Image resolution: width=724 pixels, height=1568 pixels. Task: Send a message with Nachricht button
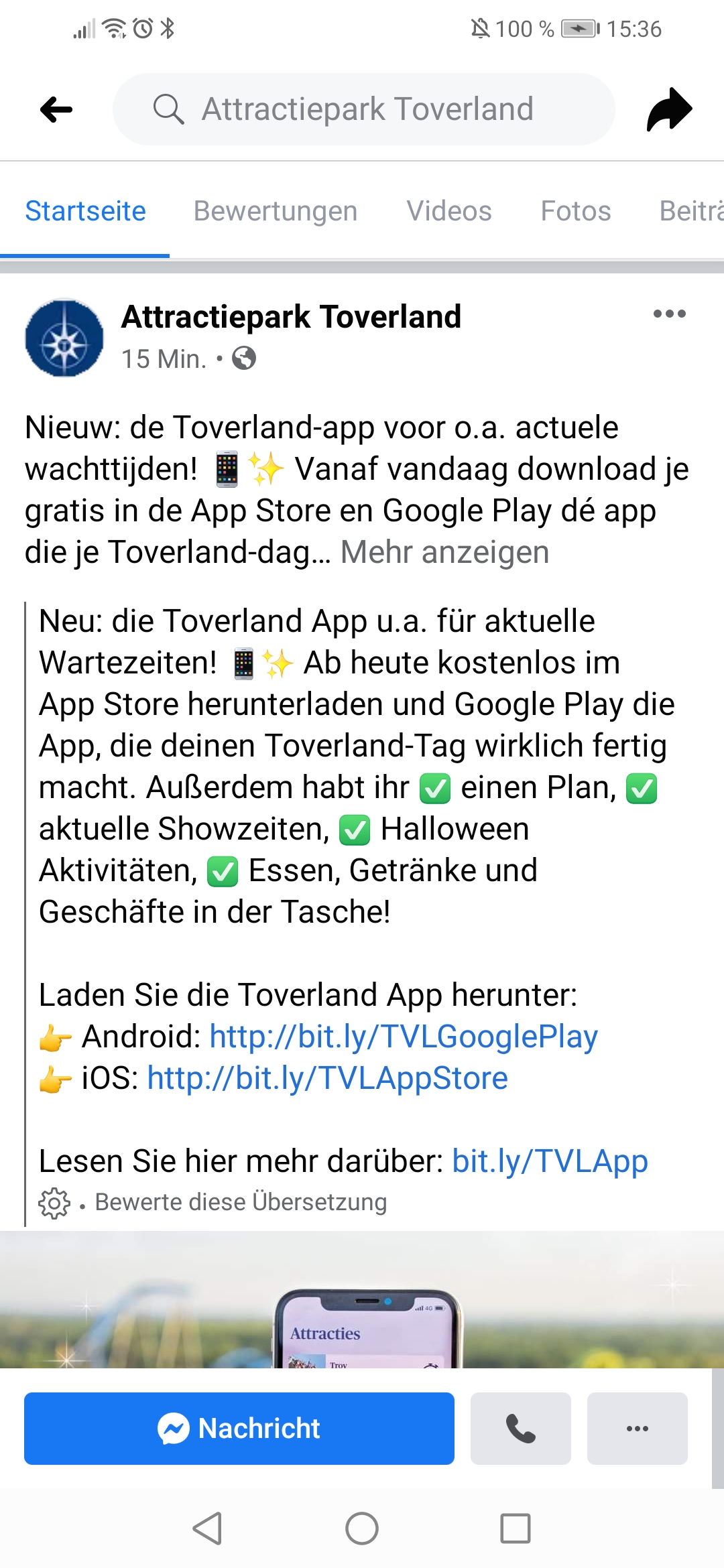pyautogui.click(x=239, y=1429)
